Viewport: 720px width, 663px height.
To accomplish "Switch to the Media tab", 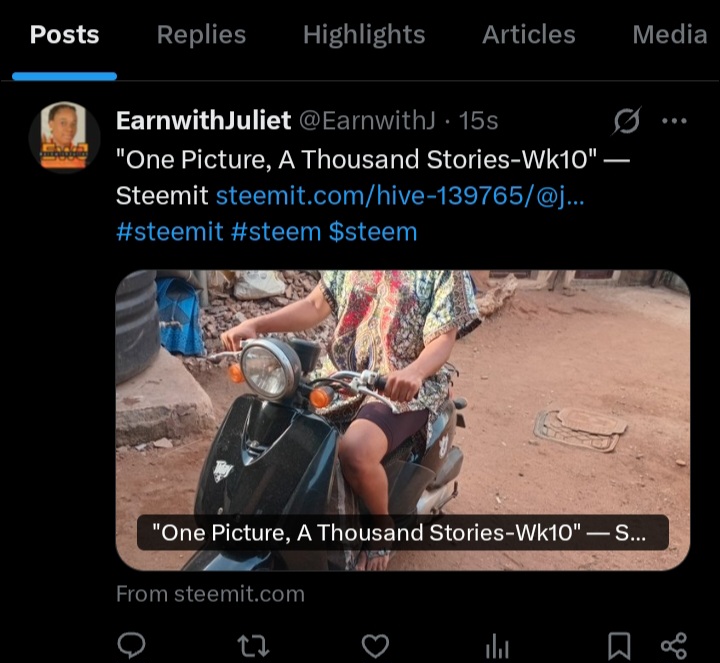I will coord(669,35).
